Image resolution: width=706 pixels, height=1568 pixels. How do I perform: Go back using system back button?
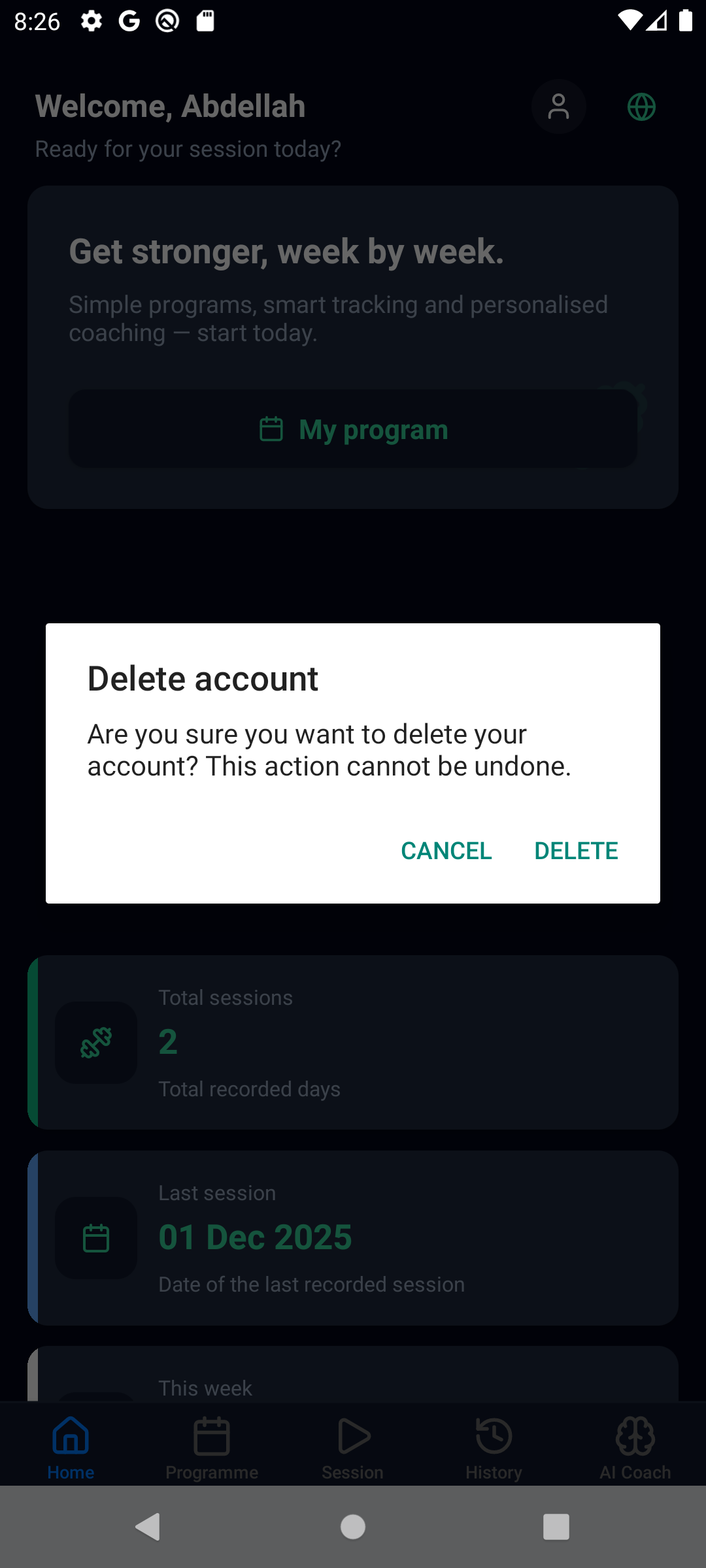tap(148, 1527)
